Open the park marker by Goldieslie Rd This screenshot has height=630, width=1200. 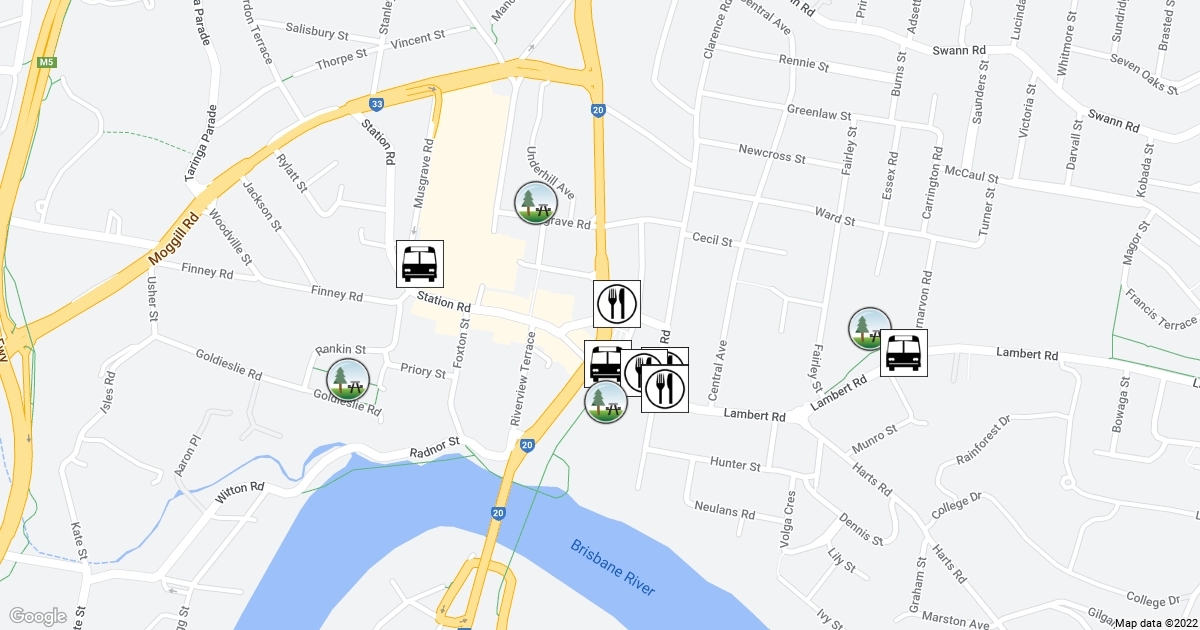347,379
